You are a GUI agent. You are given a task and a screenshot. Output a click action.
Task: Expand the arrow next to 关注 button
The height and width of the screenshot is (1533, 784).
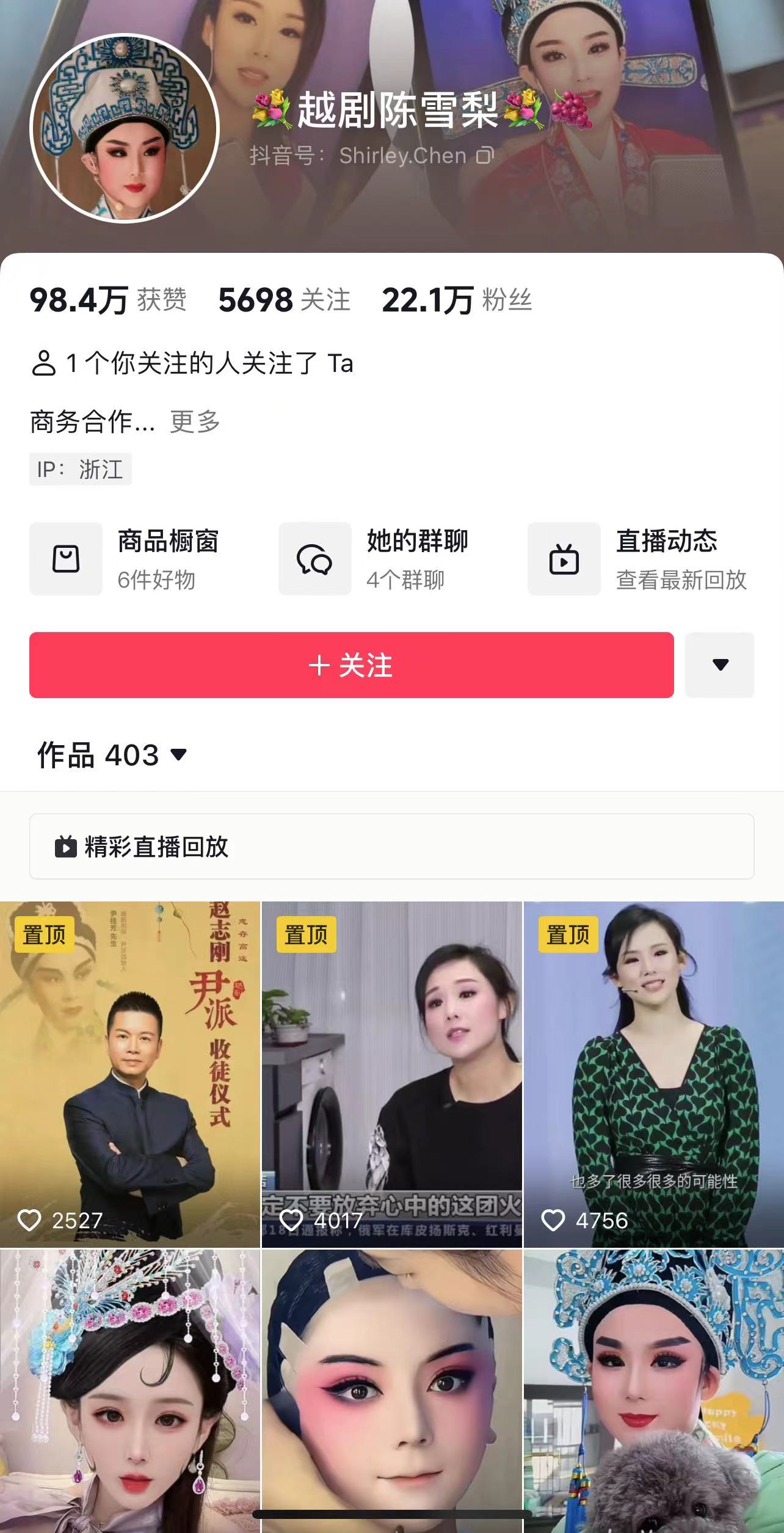pos(720,665)
